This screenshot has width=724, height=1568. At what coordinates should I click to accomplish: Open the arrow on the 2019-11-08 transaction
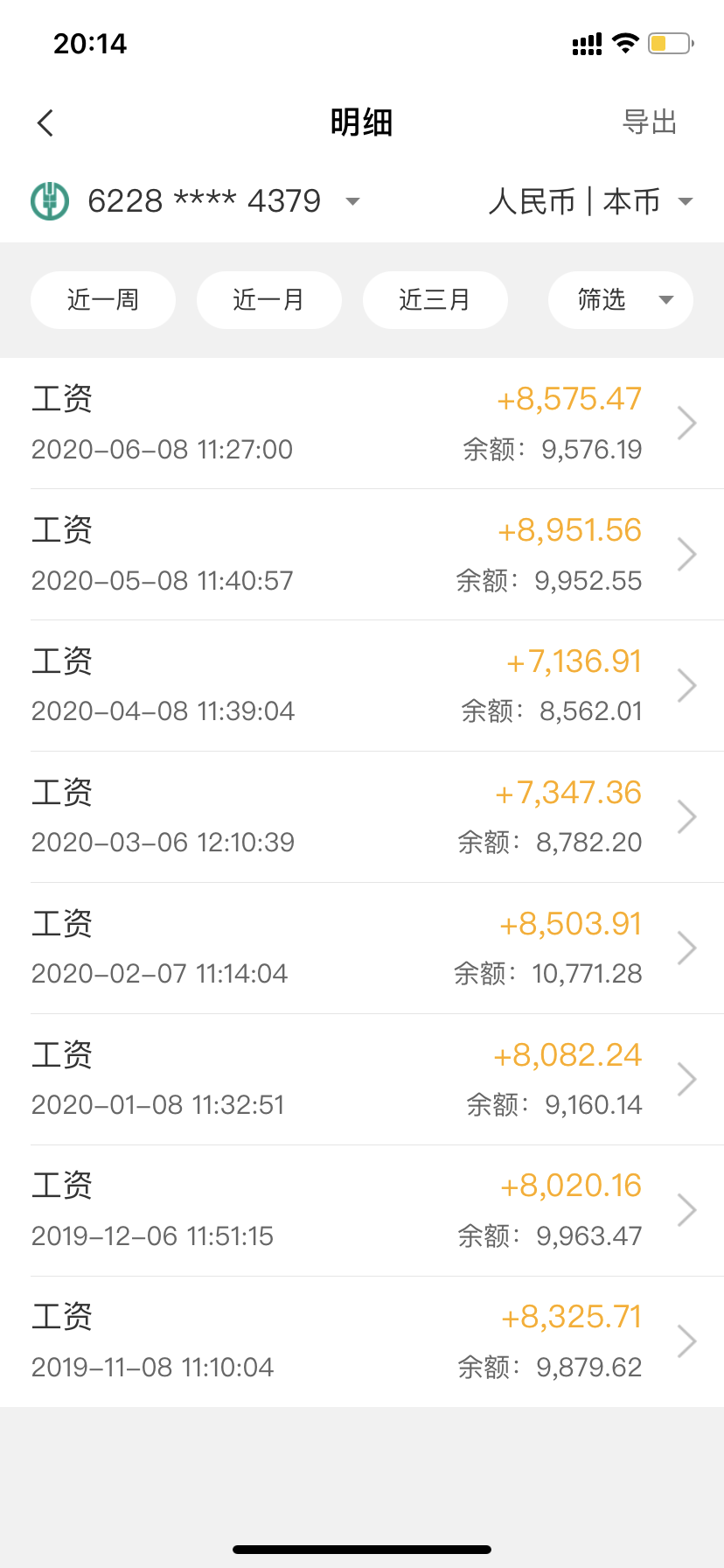point(687,1340)
